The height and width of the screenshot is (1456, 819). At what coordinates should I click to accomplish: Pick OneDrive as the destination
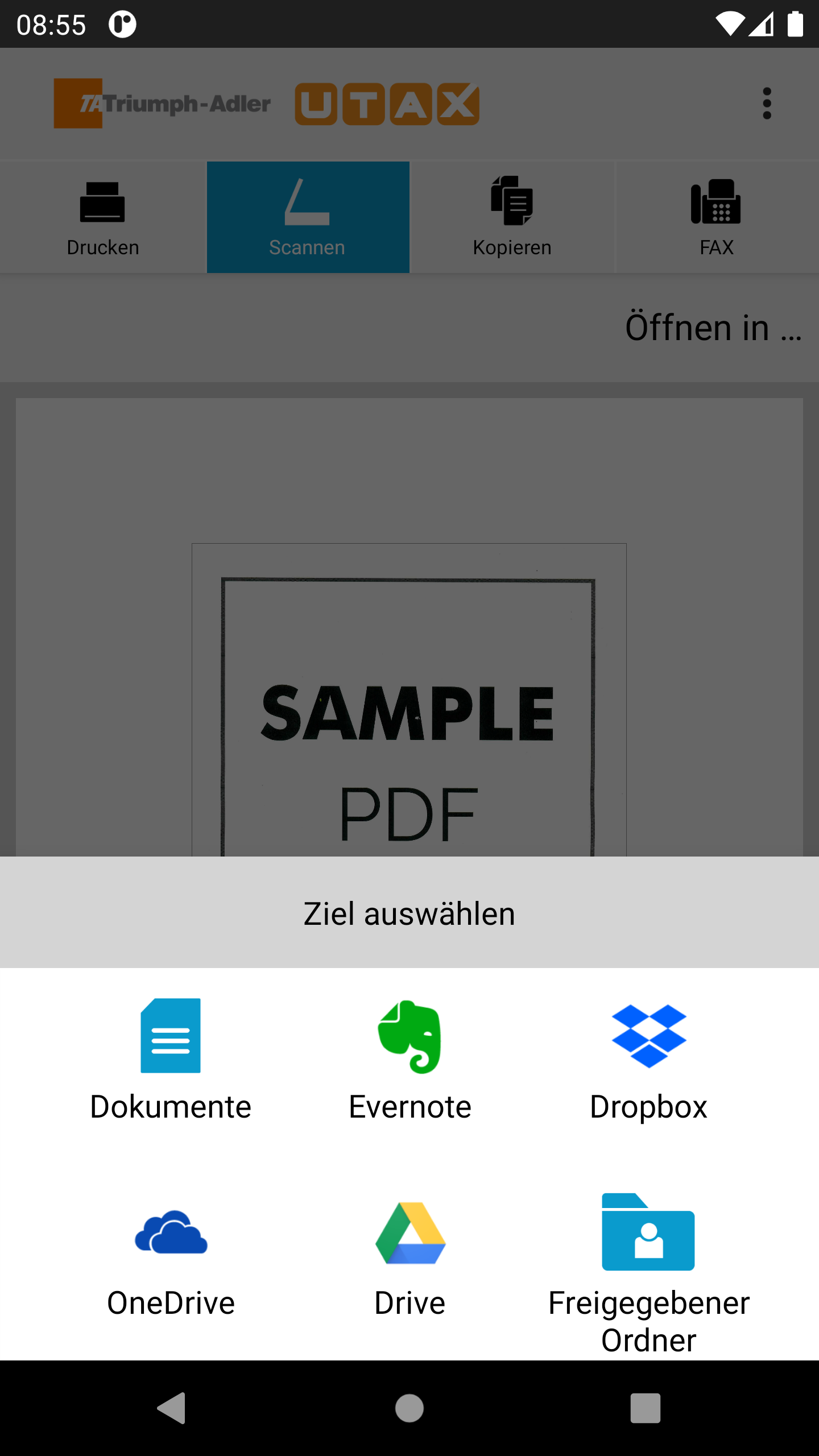(x=171, y=1256)
